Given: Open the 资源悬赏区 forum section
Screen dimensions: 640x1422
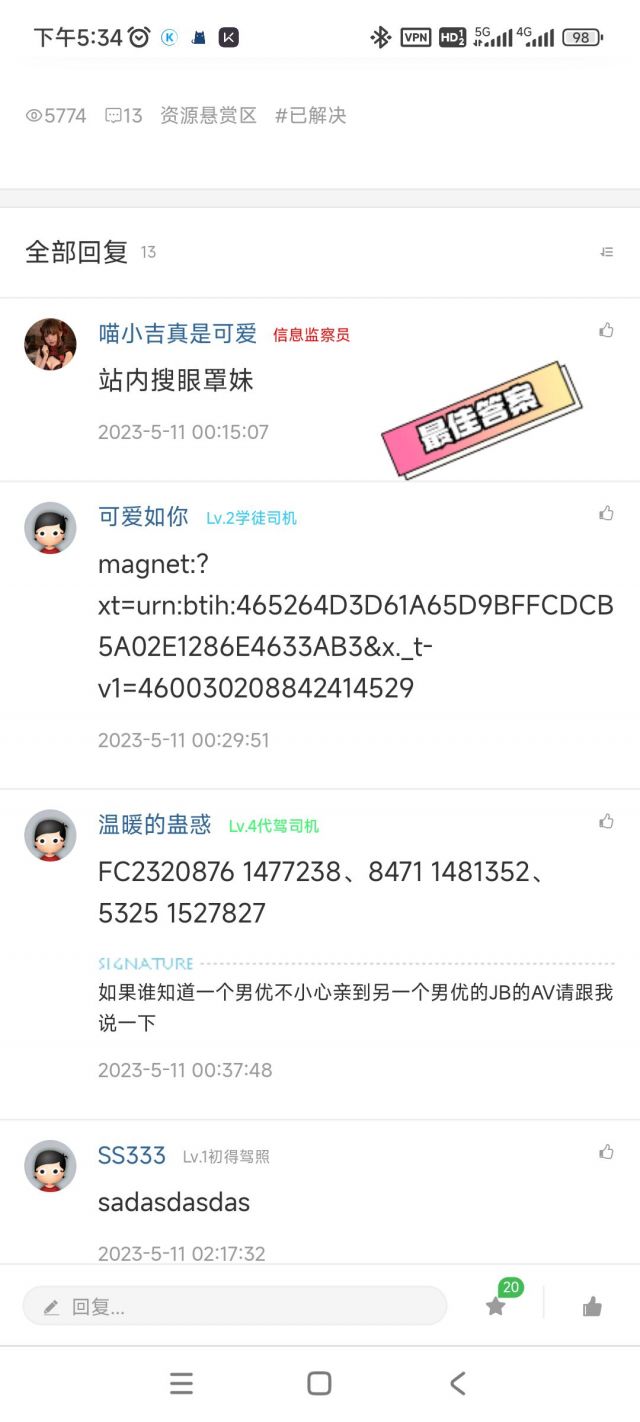Looking at the screenshot, I should tap(208, 116).
